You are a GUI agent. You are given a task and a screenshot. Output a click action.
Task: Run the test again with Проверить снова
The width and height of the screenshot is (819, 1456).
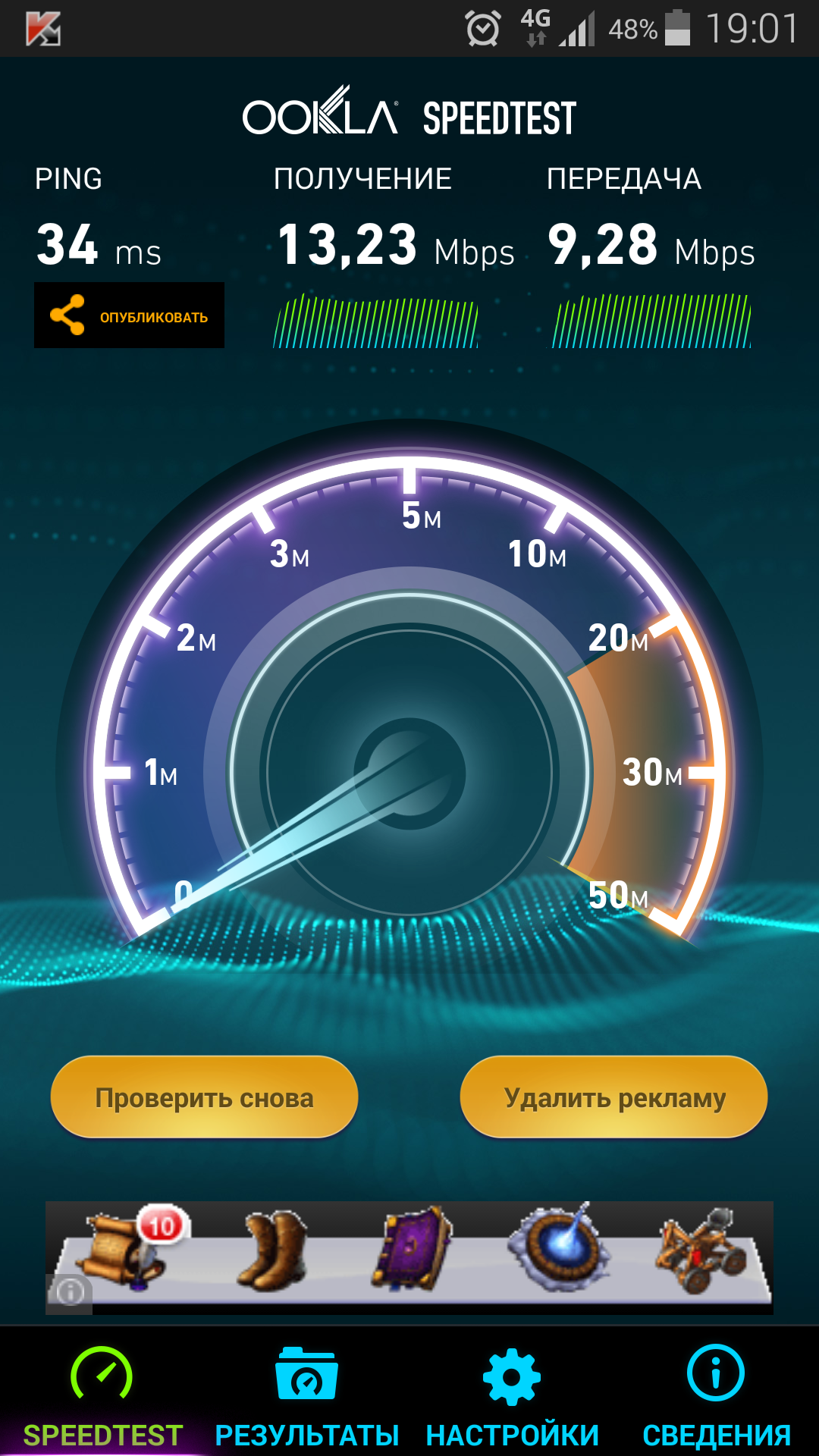[x=204, y=1097]
